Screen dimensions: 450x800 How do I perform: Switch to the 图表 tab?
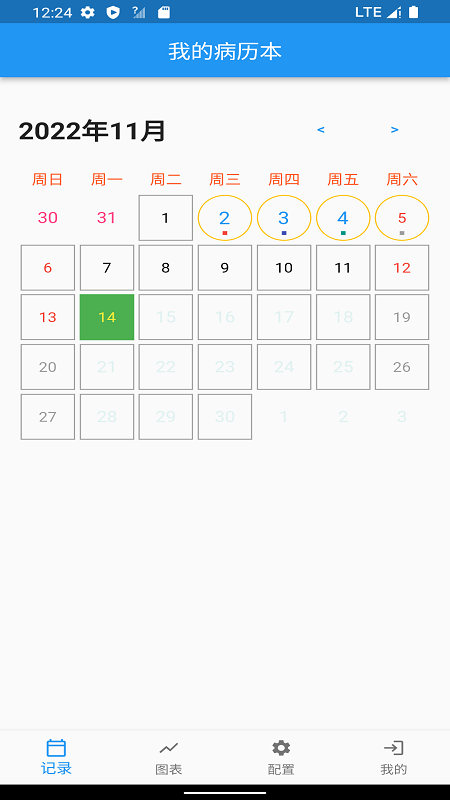[x=168, y=758]
